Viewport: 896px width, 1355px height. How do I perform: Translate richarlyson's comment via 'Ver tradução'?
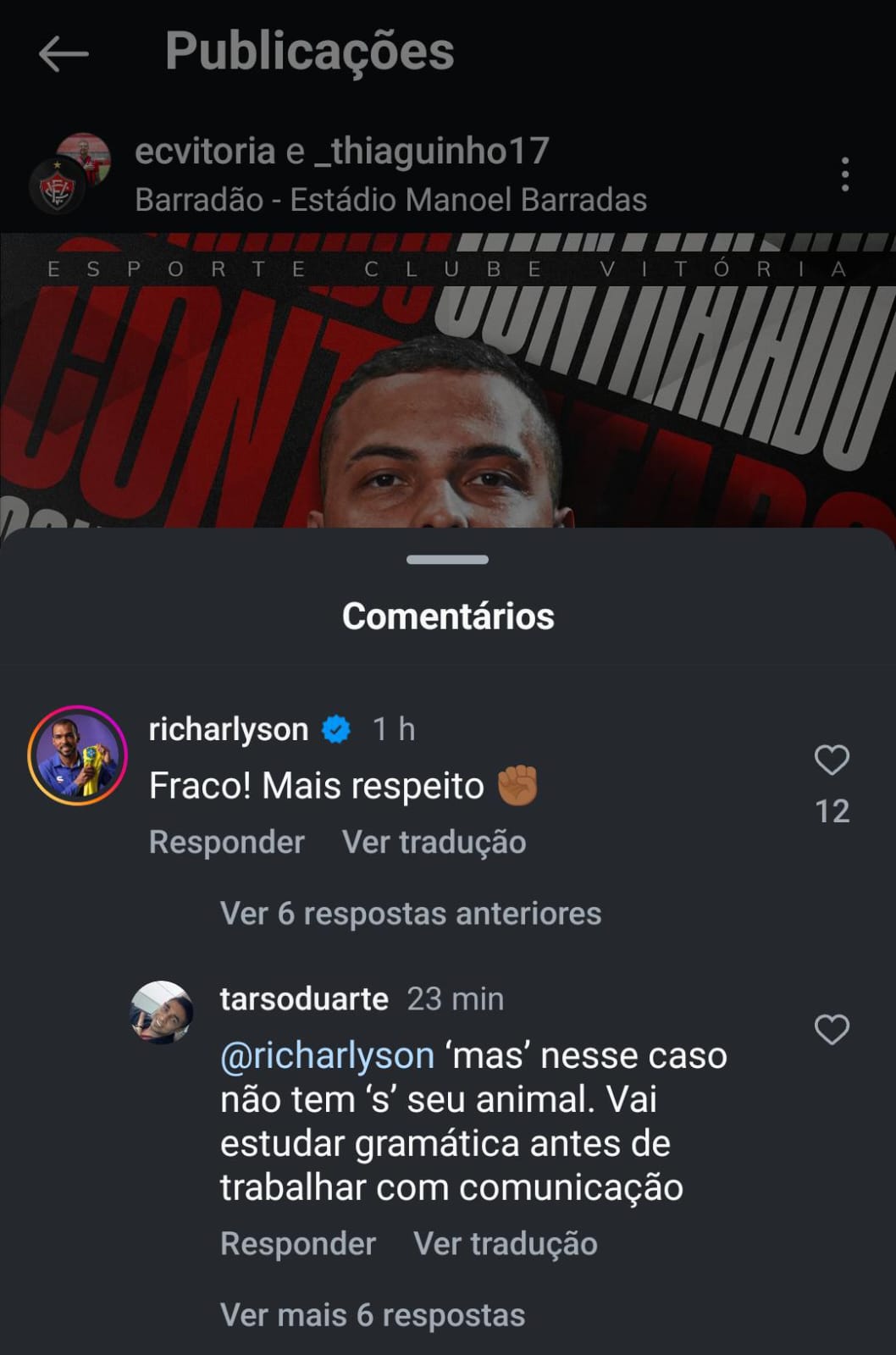432,842
